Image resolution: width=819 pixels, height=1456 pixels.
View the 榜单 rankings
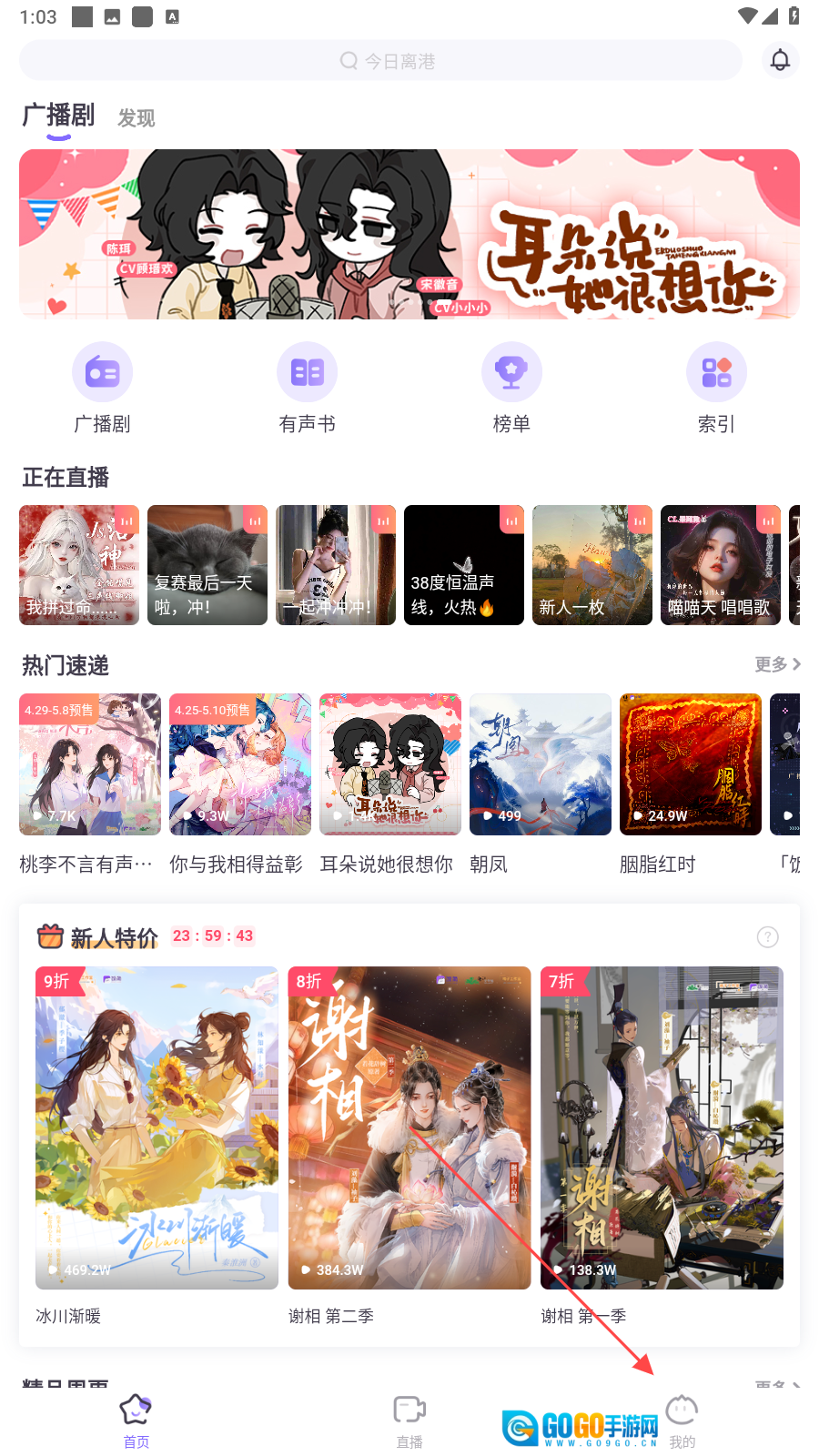[511, 388]
